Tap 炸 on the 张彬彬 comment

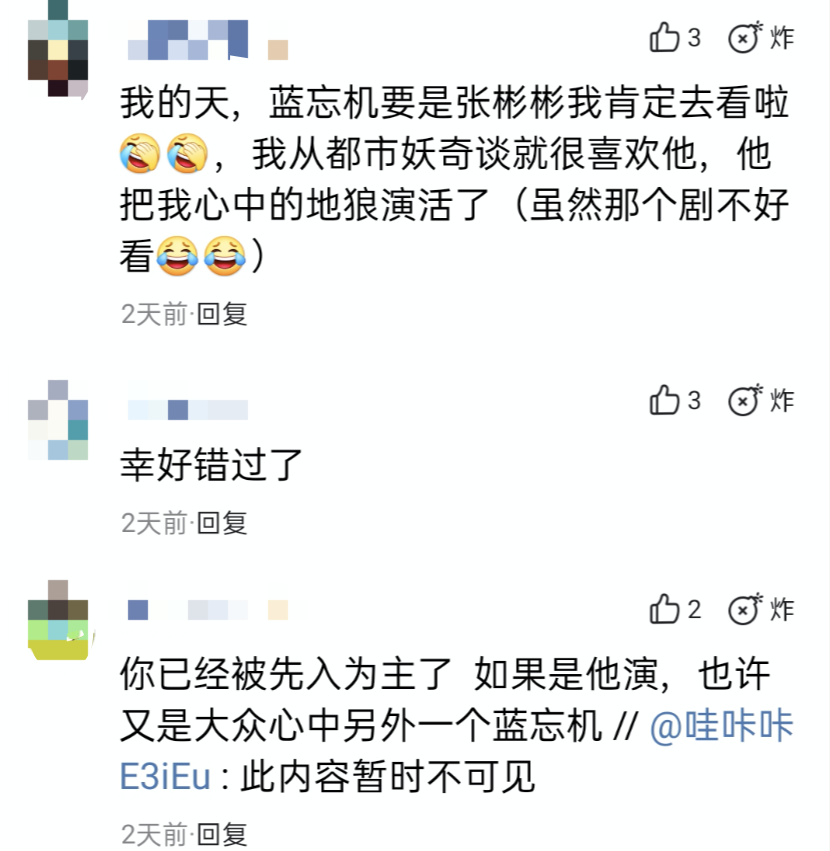click(760, 38)
